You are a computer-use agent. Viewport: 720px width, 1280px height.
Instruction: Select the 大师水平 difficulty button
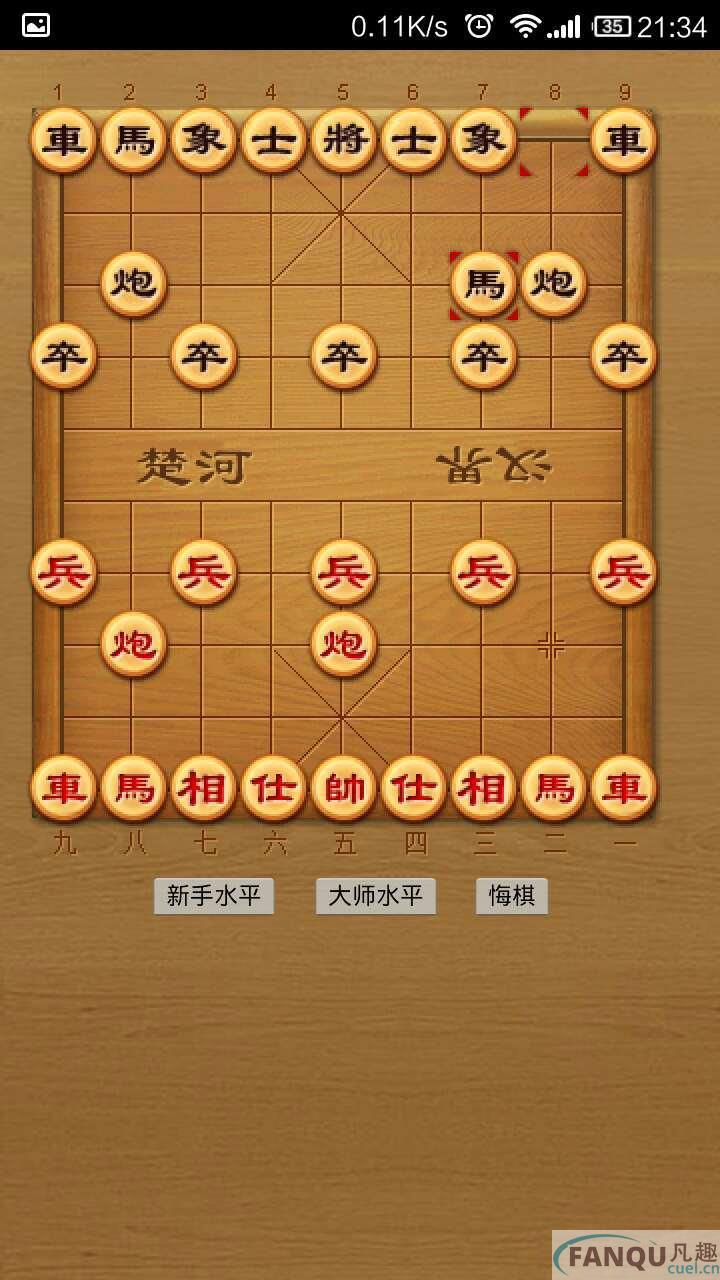coord(375,895)
